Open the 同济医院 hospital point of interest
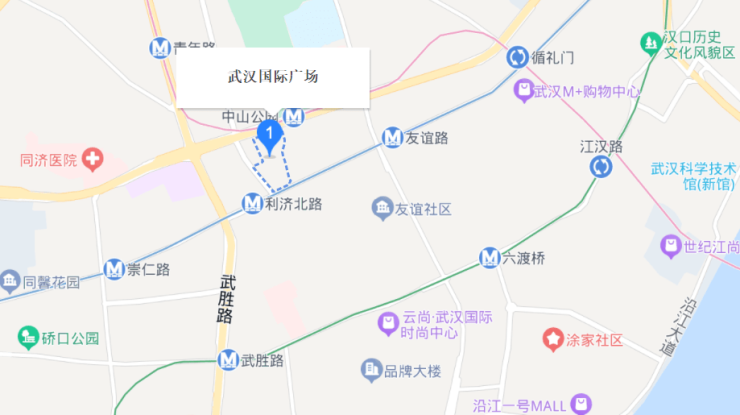Image resolution: width=740 pixels, height=415 pixels. click(x=93, y=158)
